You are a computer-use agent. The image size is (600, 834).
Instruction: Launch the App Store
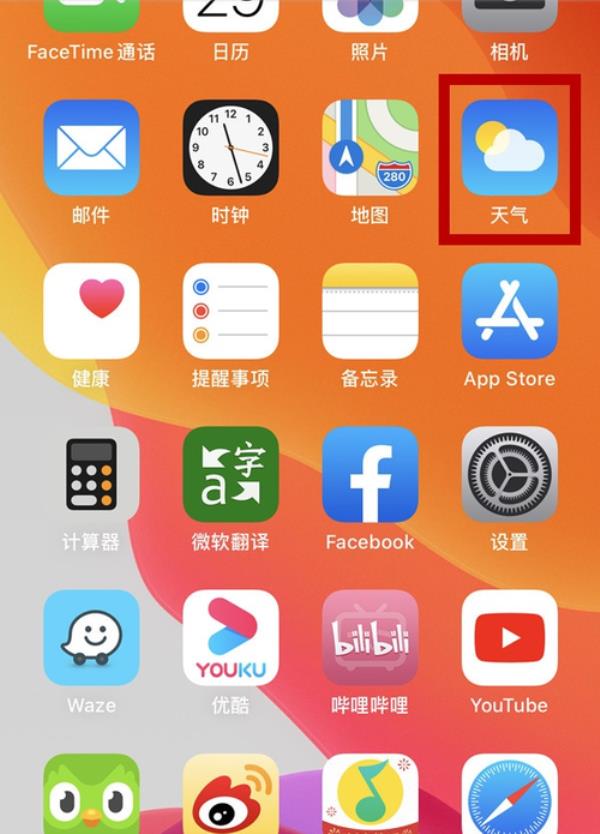[509, 311]
